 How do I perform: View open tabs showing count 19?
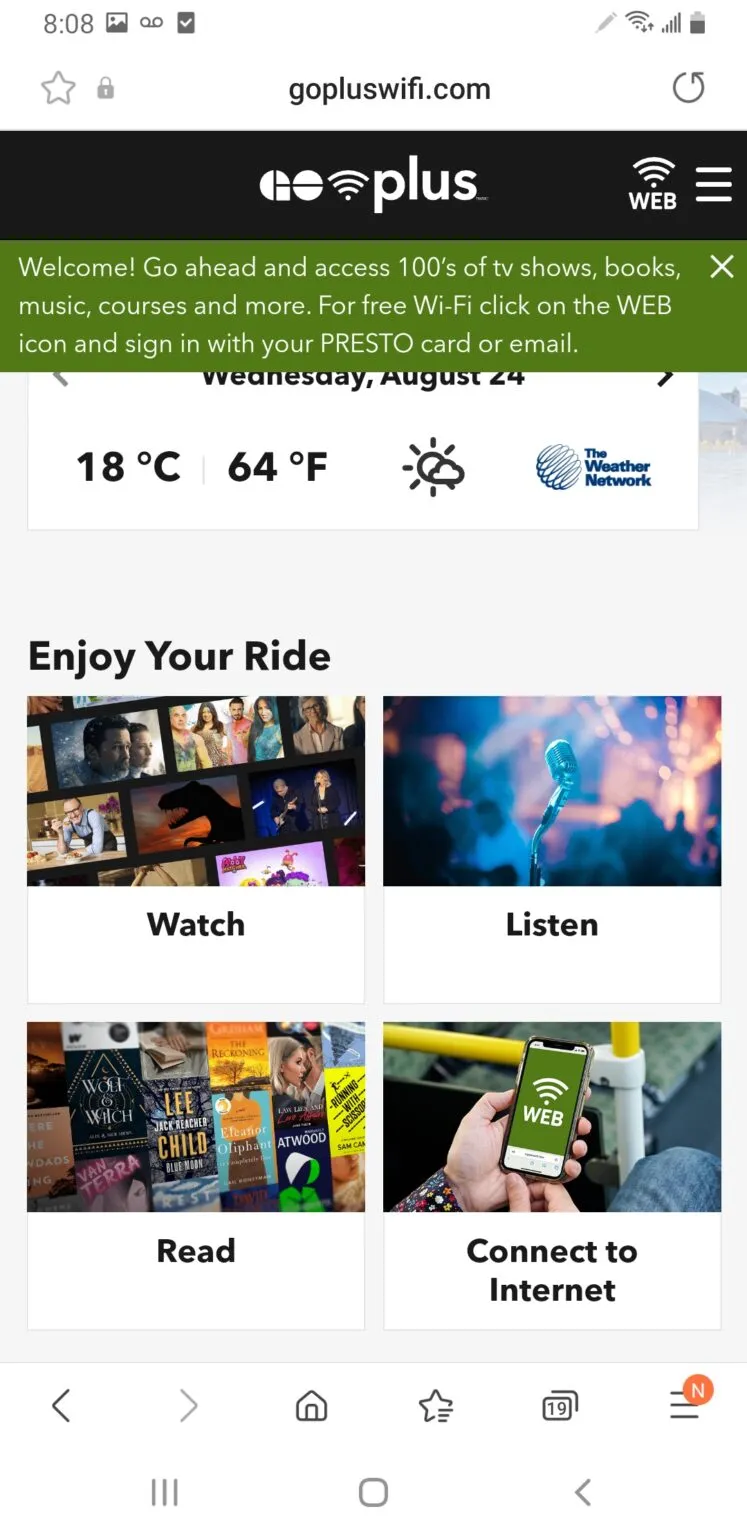[x=559, y=1405]
